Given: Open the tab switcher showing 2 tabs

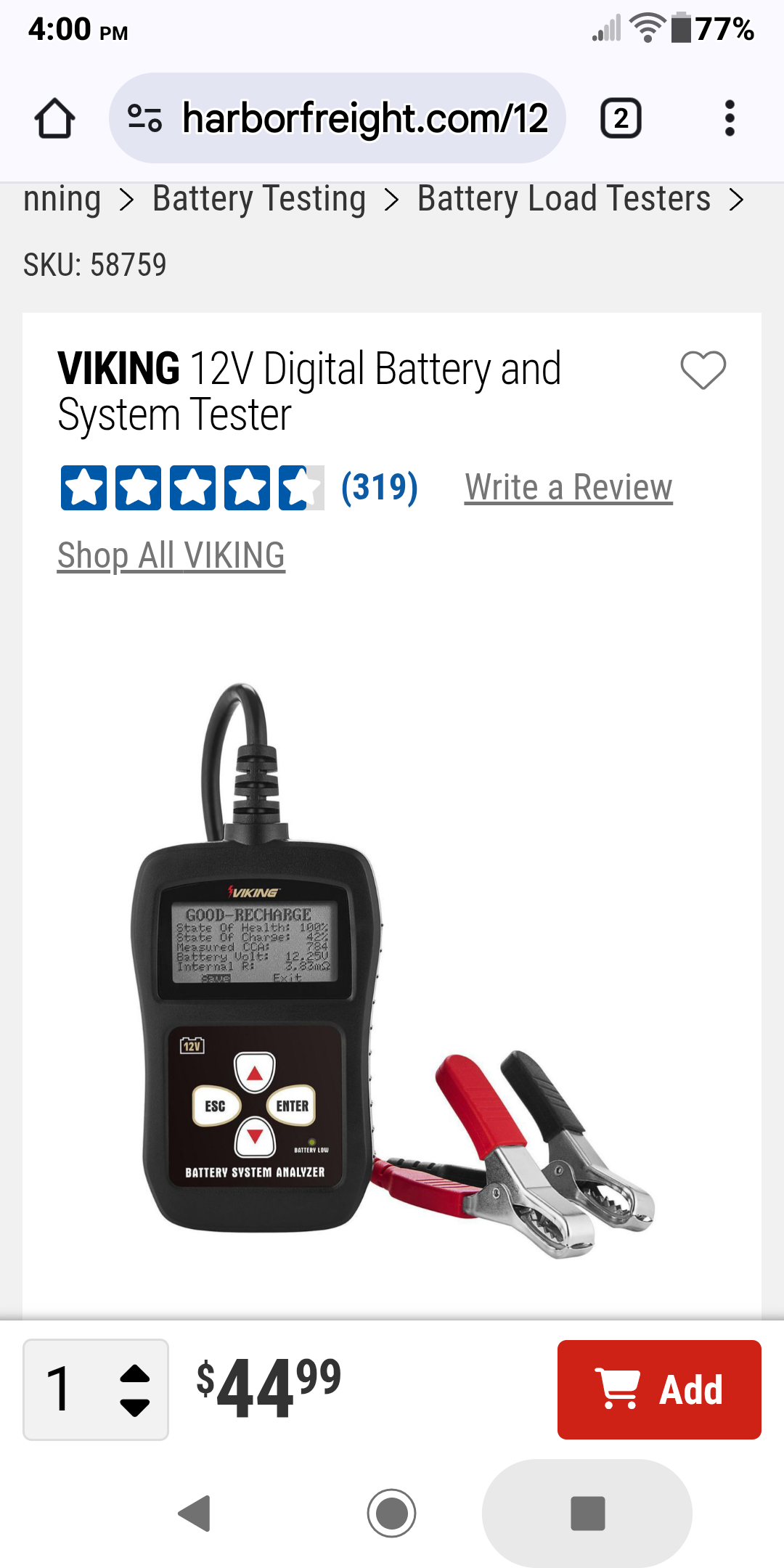Looking at the screenshot, I should click(621, 118).
